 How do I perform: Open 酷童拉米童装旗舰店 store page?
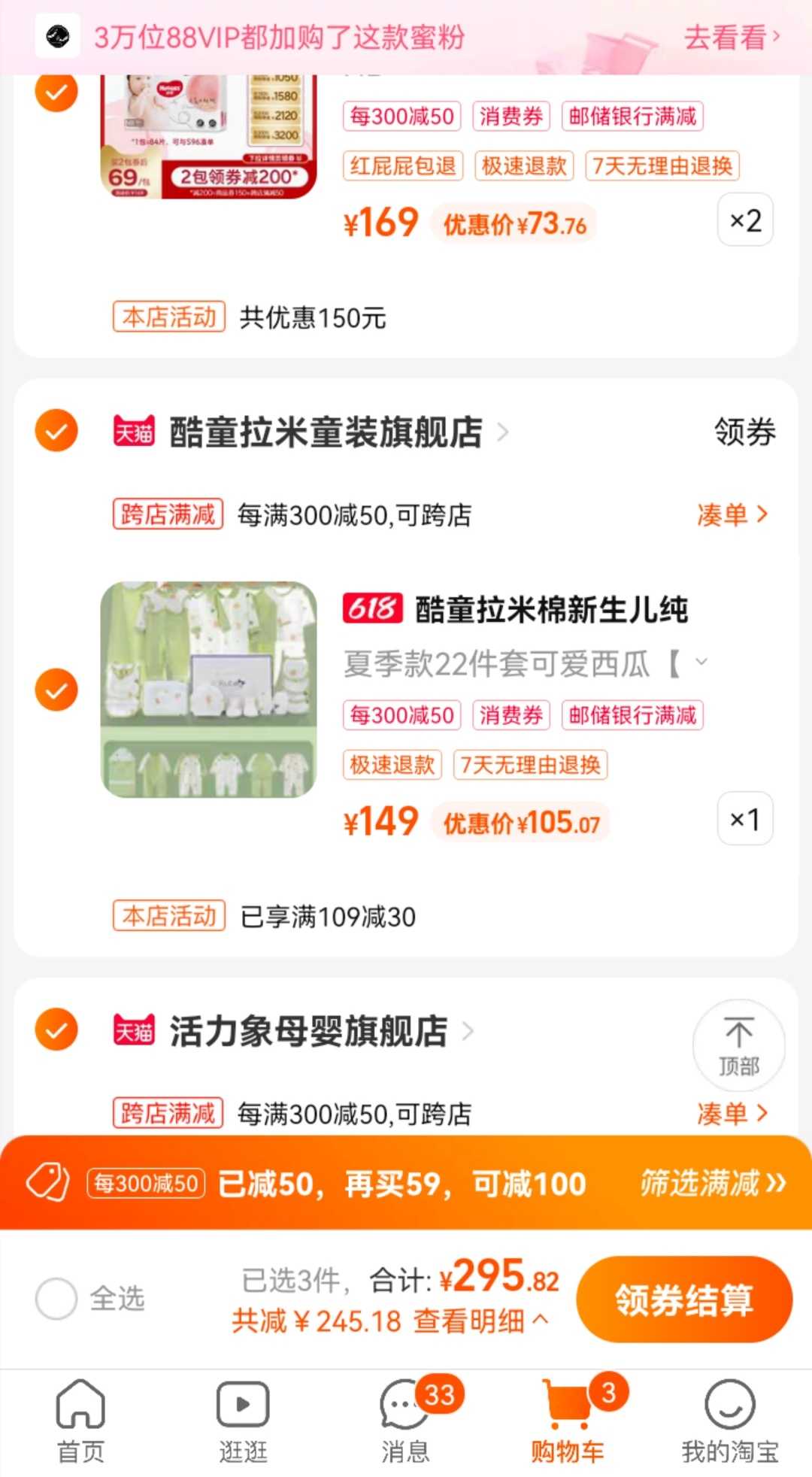(326, 432)
